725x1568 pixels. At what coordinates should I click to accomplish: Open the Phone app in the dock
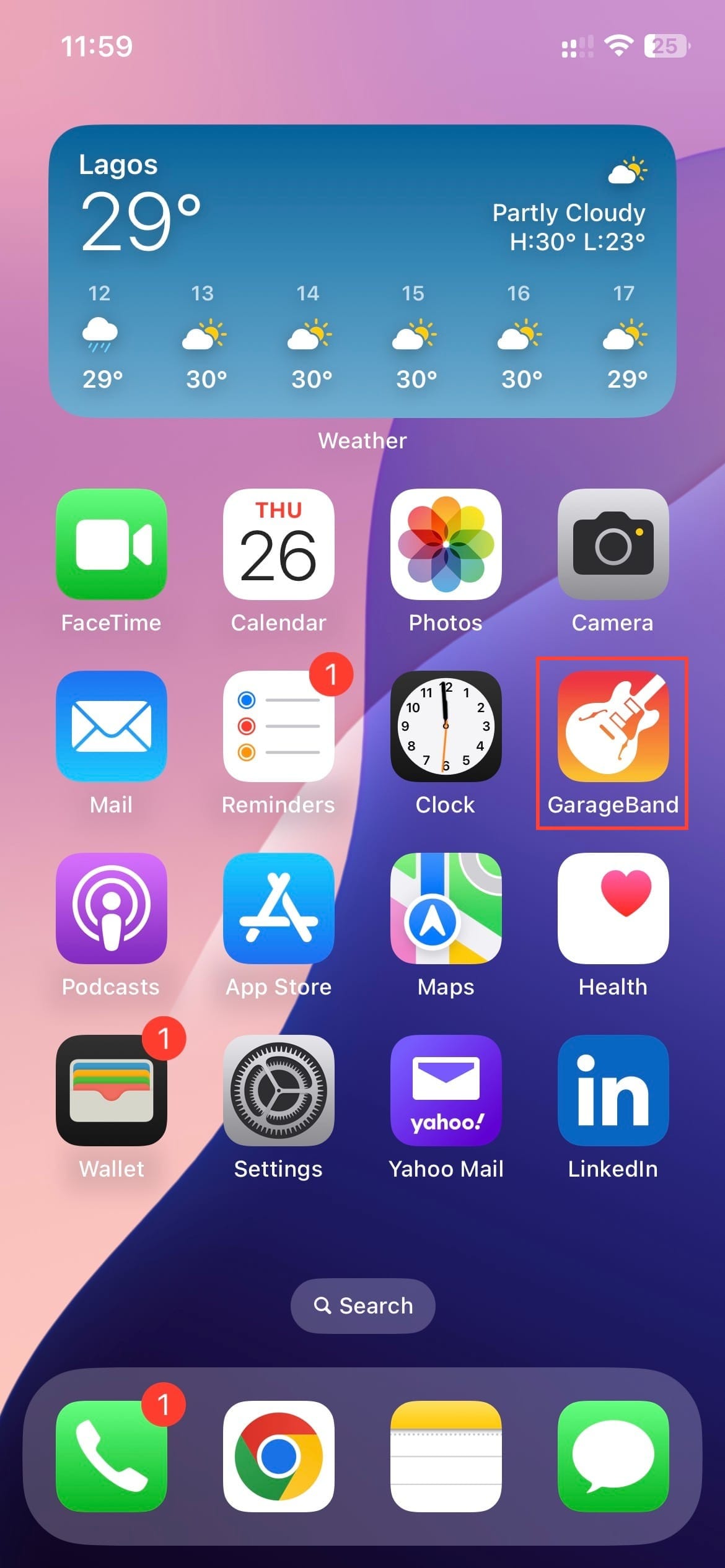coord(112,1456)
